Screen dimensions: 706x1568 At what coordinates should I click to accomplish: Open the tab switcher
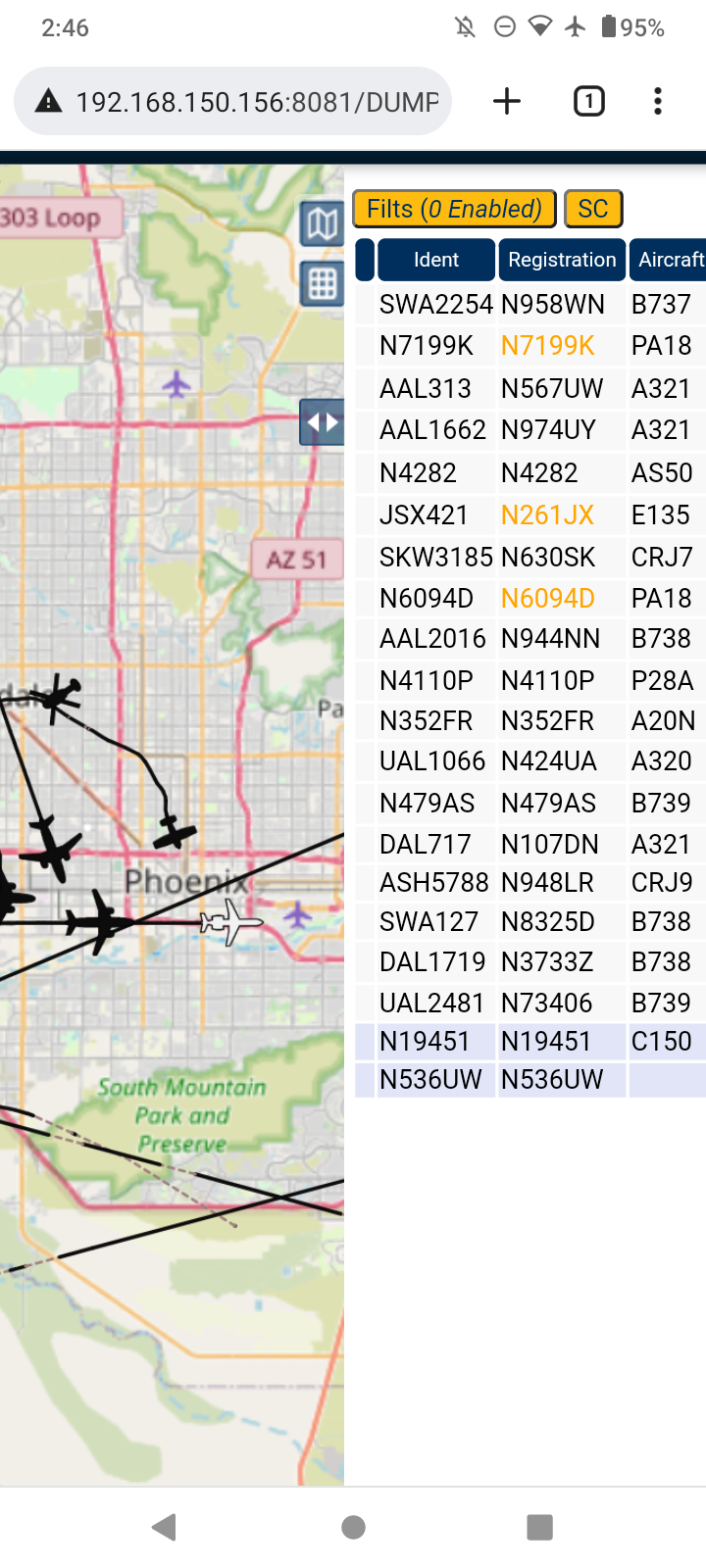(x=588, y=101)
